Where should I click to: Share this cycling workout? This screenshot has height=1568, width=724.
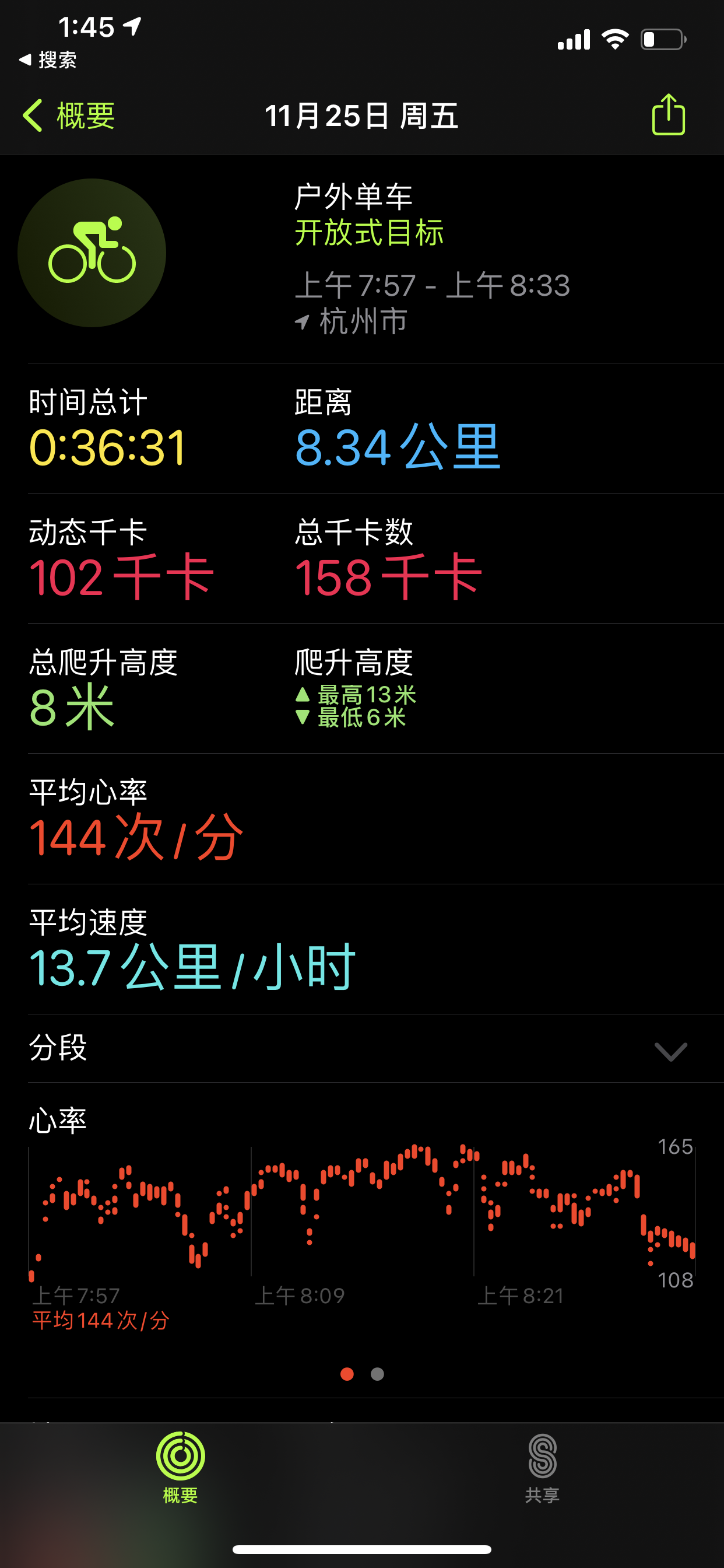[668, 115]
